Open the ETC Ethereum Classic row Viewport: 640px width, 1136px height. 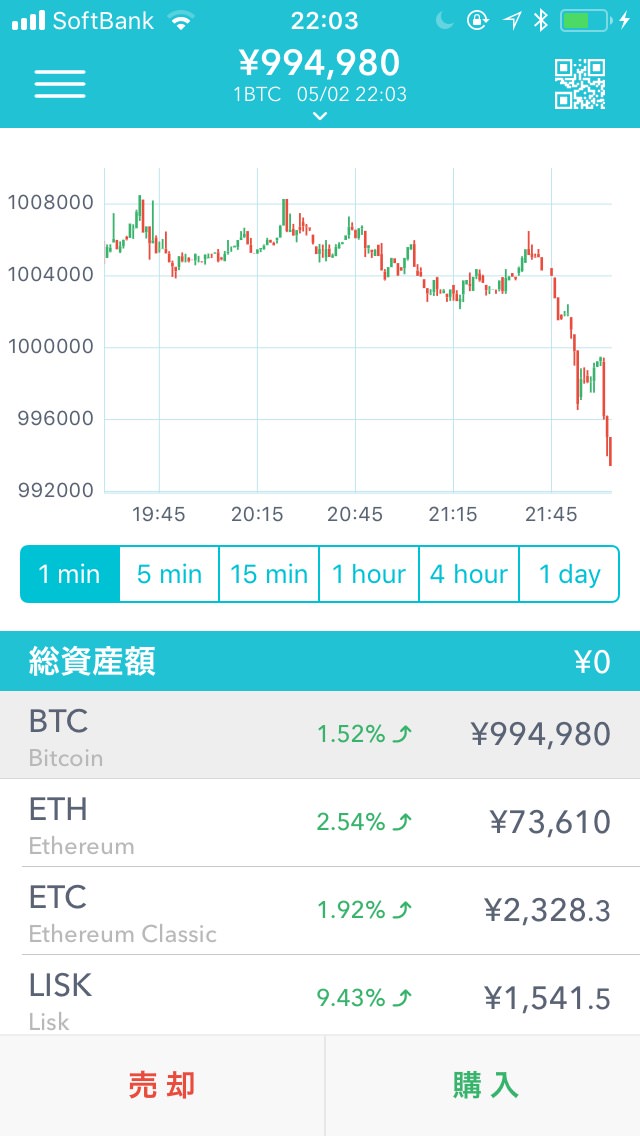pyautogui.click(x=320, y=911)
